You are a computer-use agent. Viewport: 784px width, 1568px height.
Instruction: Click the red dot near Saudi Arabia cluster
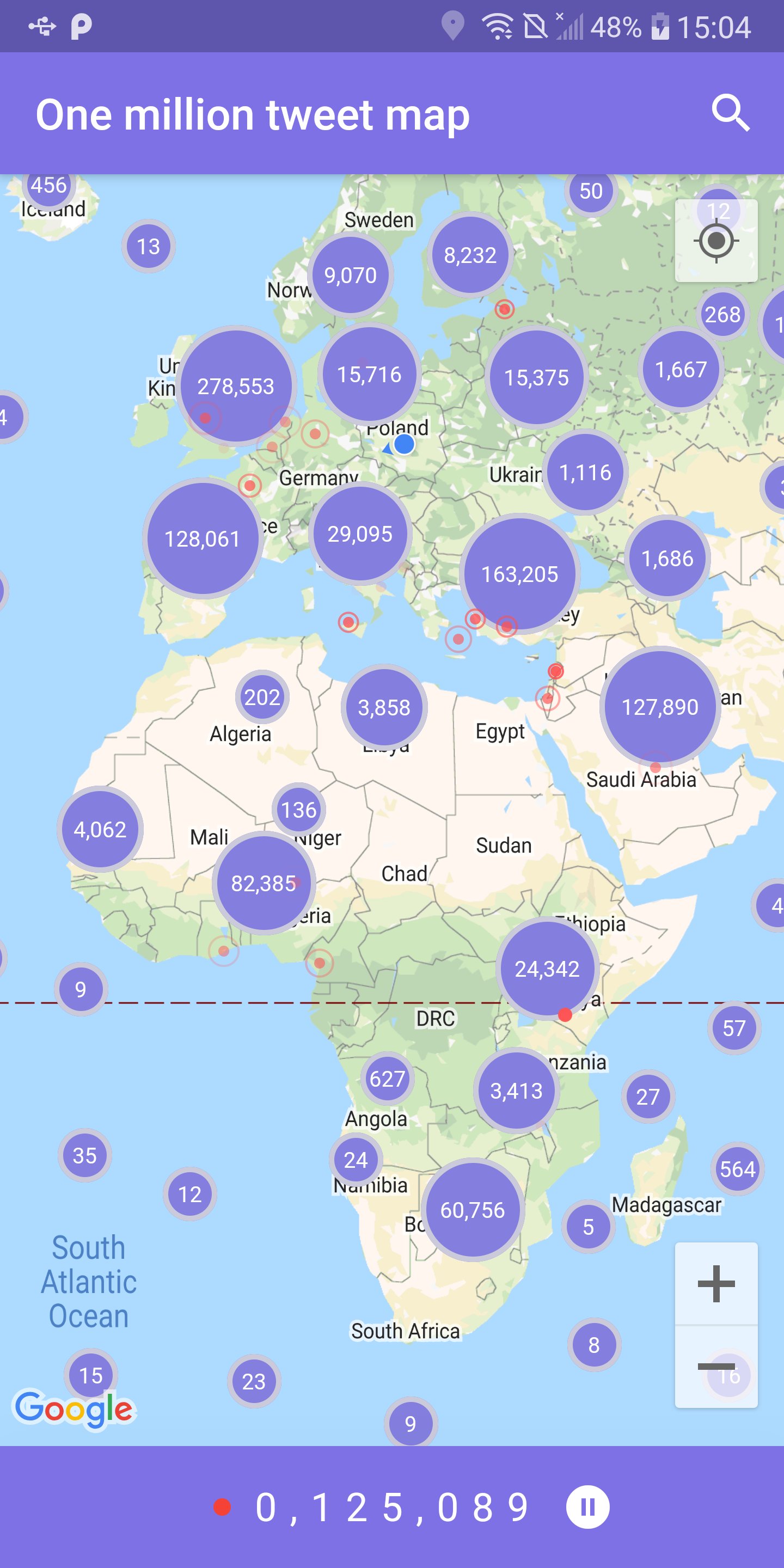[655, 767]
